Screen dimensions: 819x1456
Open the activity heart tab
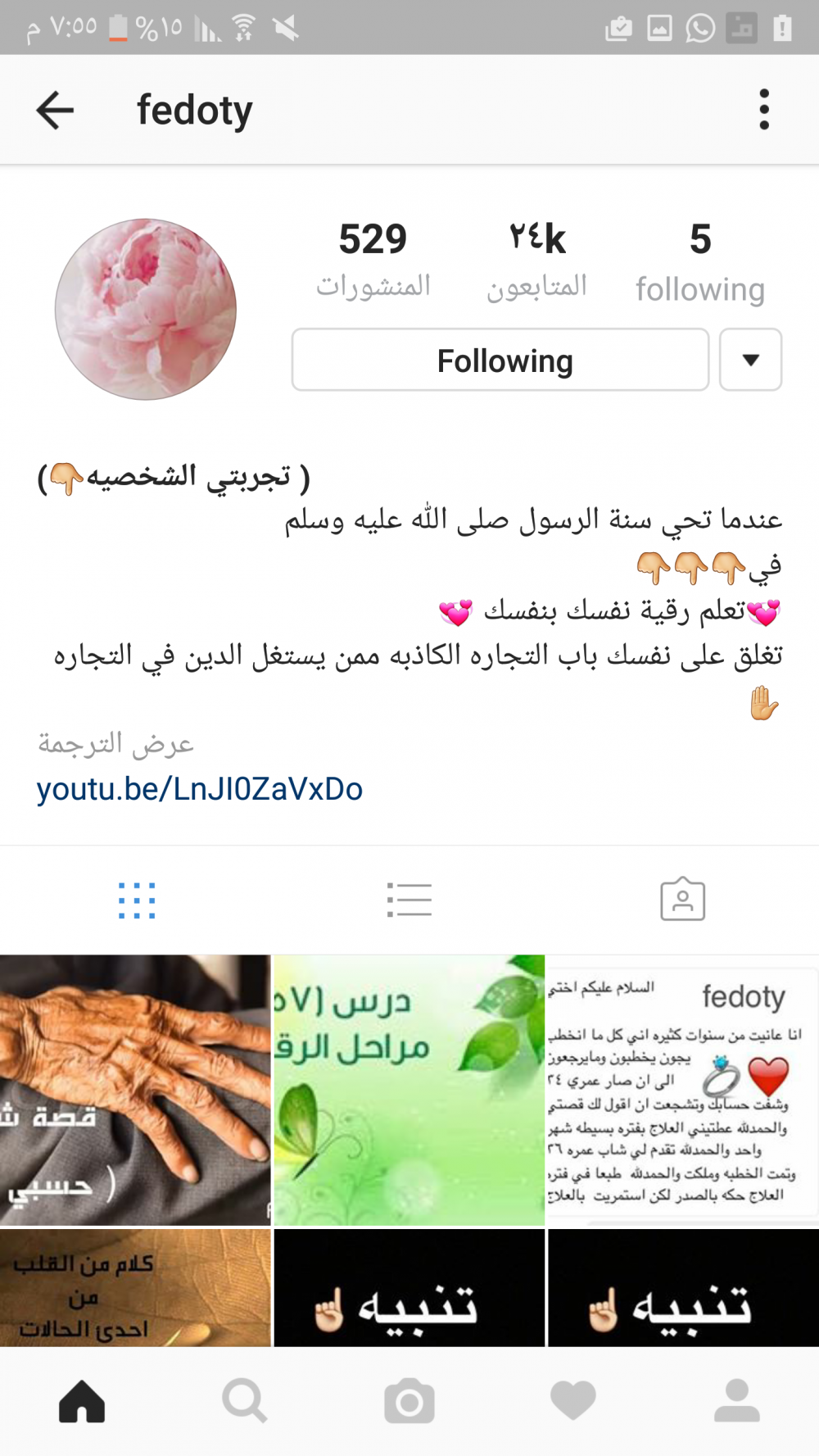(573, 1401)
